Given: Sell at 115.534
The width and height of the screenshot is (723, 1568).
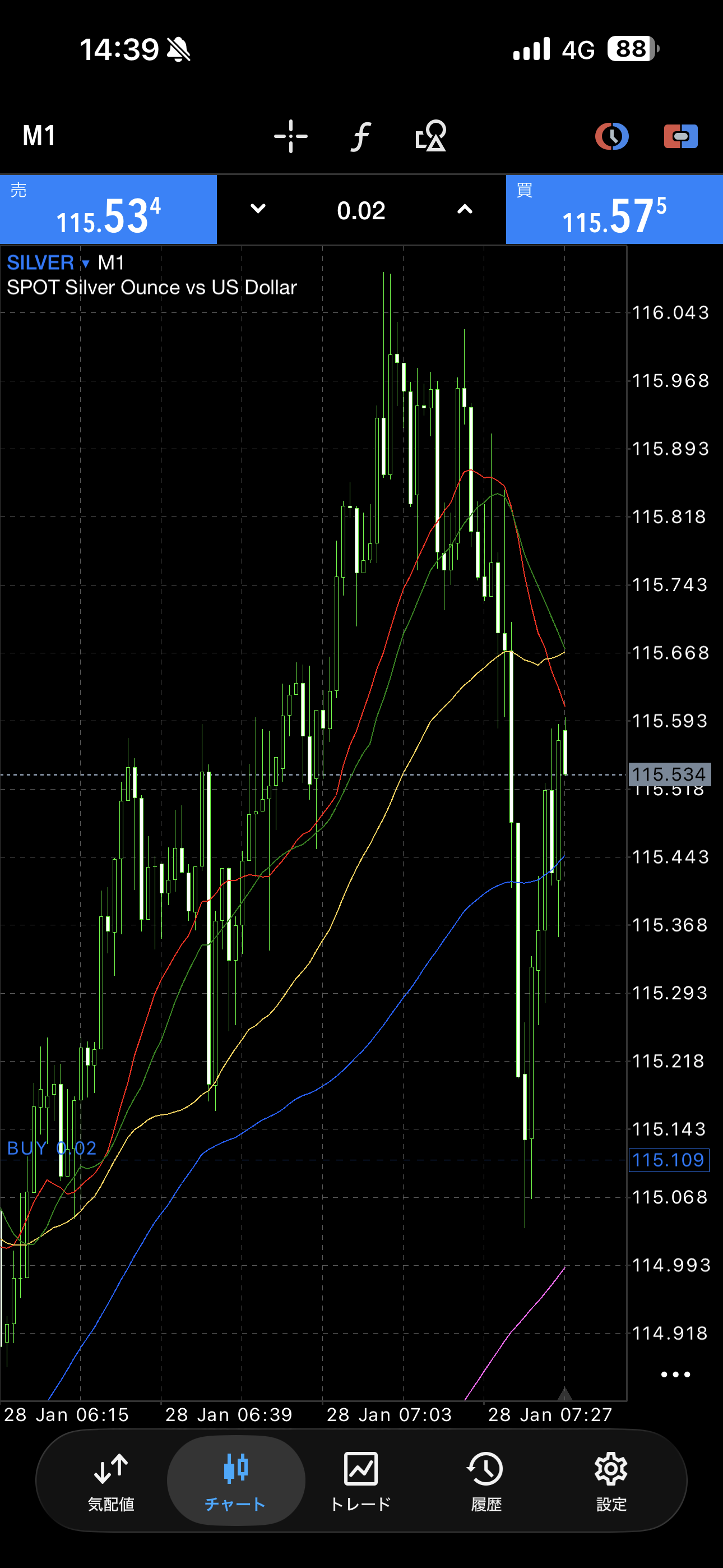Looking at the screenshot, I should pyautogui.click(x=108, y=210).
